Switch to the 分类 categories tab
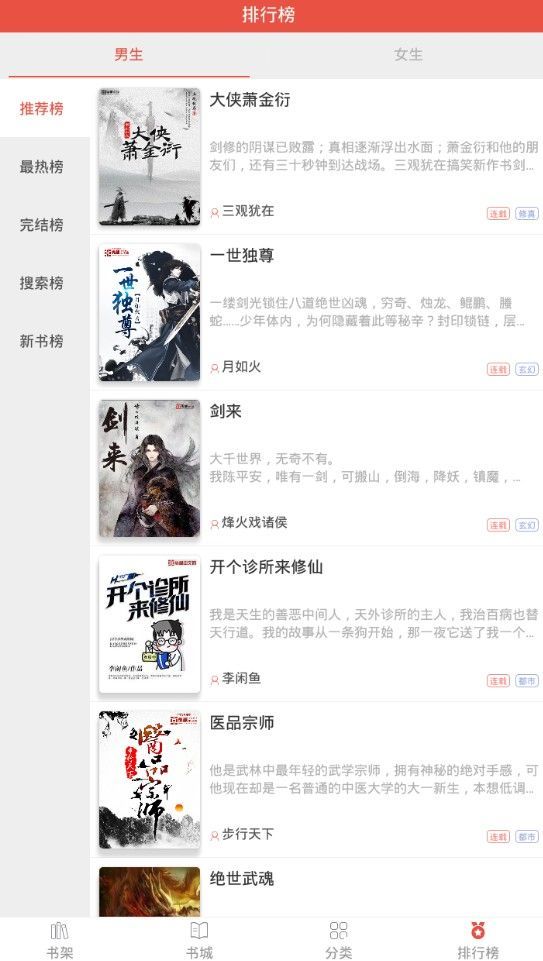 (x=338, y=940)
